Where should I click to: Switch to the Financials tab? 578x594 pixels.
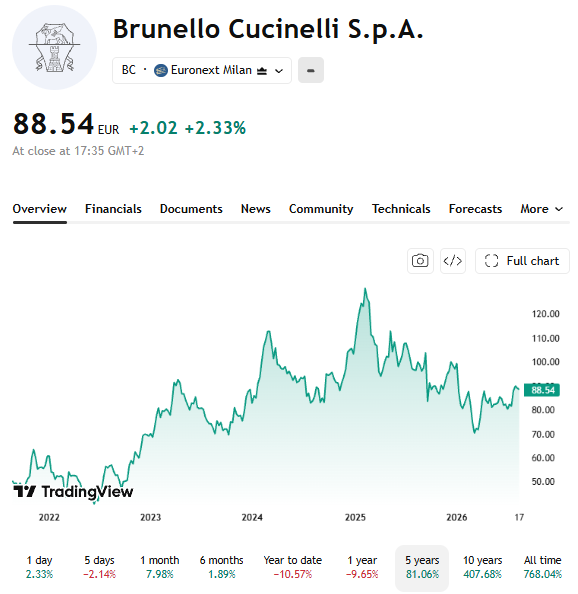point(113,209)
